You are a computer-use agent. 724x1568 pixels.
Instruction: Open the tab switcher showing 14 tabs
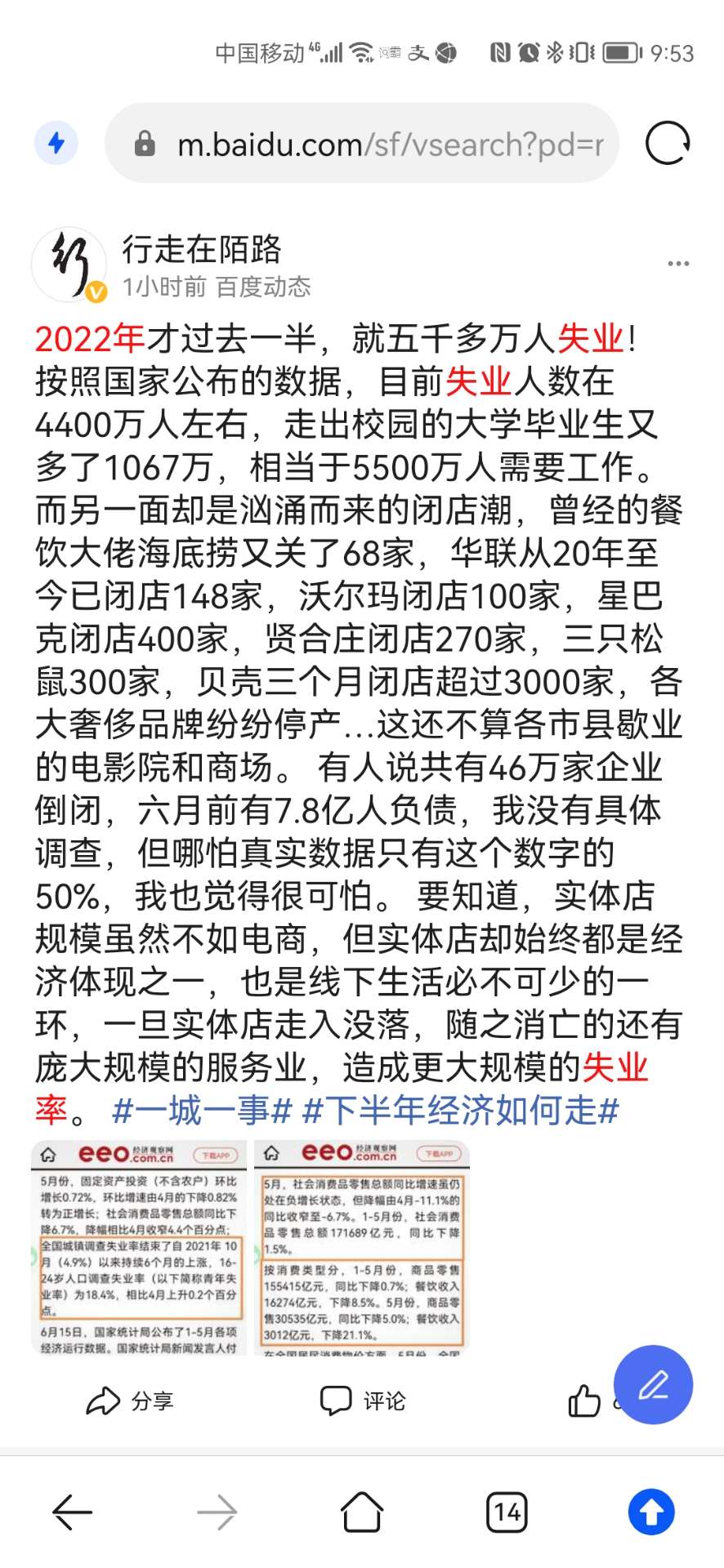(x=507, y=1512)
